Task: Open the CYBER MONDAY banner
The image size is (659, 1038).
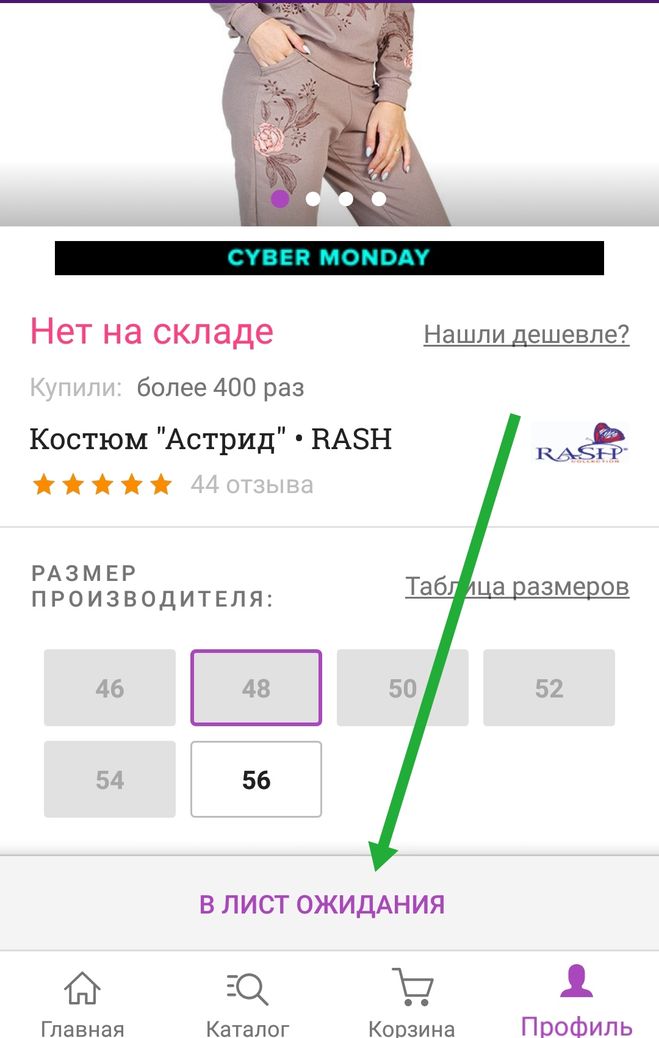Action: (x=329, y=258)
